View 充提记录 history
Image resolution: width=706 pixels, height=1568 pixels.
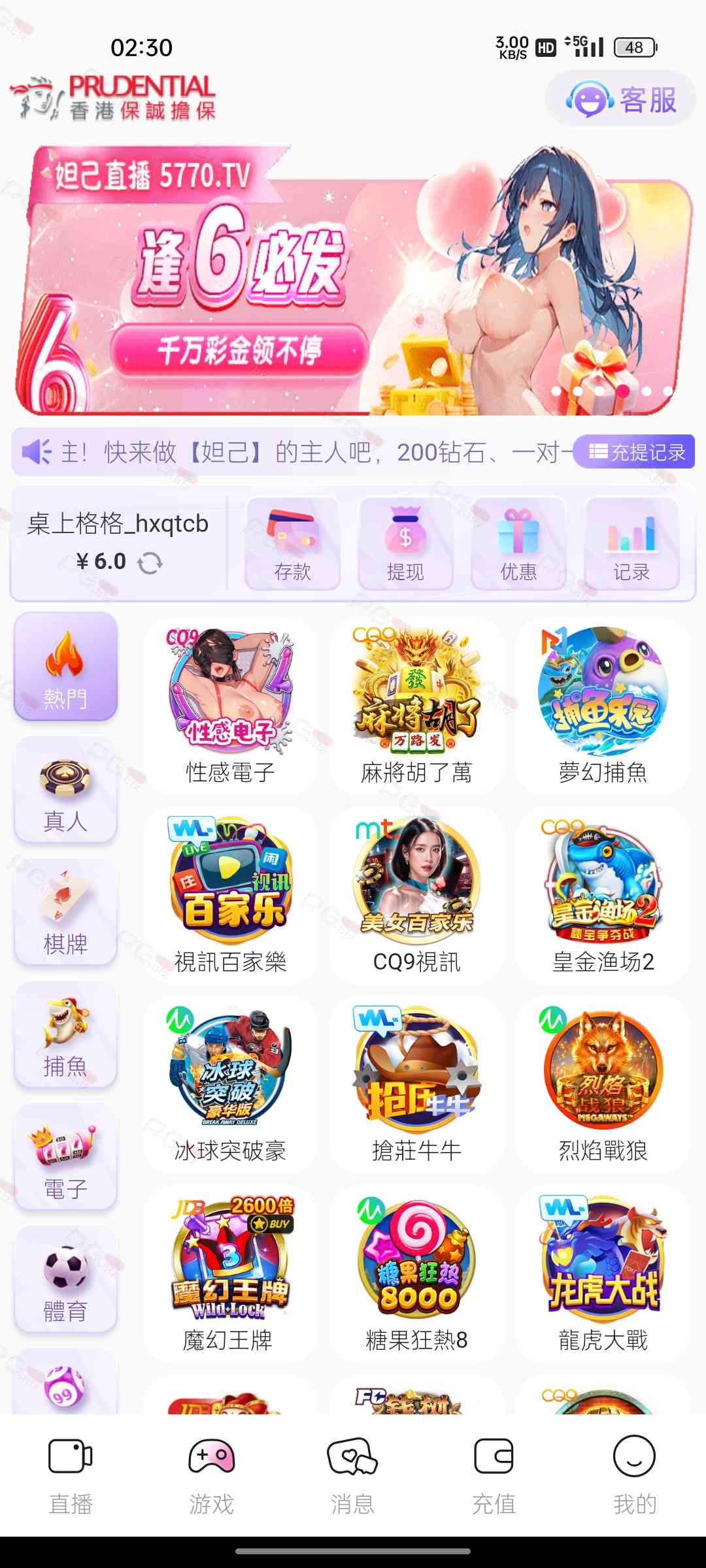634,452
